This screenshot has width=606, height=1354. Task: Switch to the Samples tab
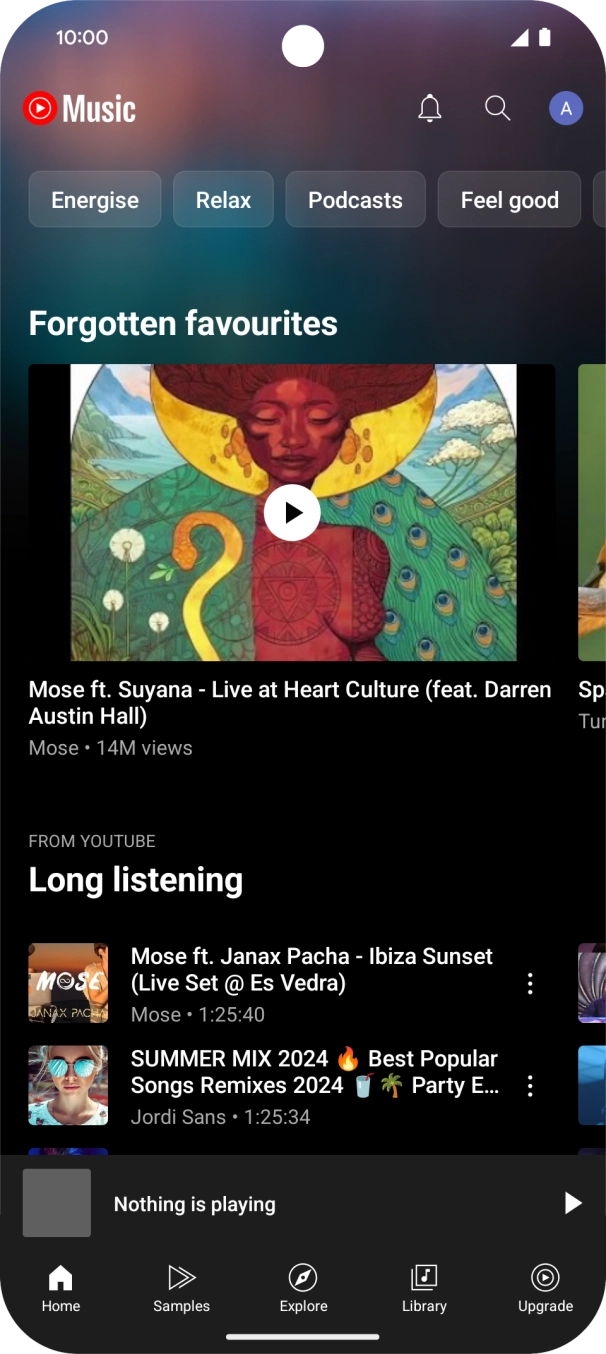tap(182, 1288)
